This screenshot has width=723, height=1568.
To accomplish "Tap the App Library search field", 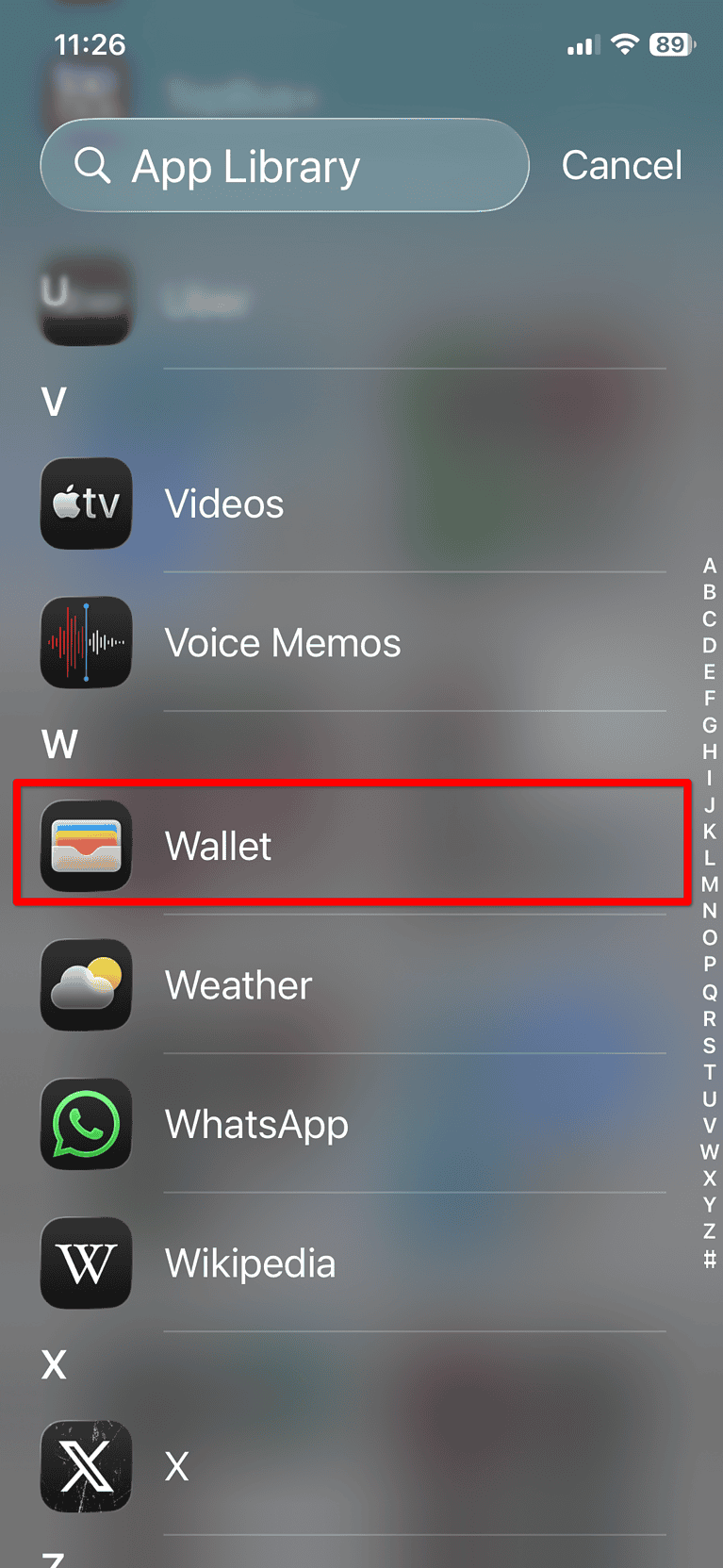I will [x=283, y=165].
